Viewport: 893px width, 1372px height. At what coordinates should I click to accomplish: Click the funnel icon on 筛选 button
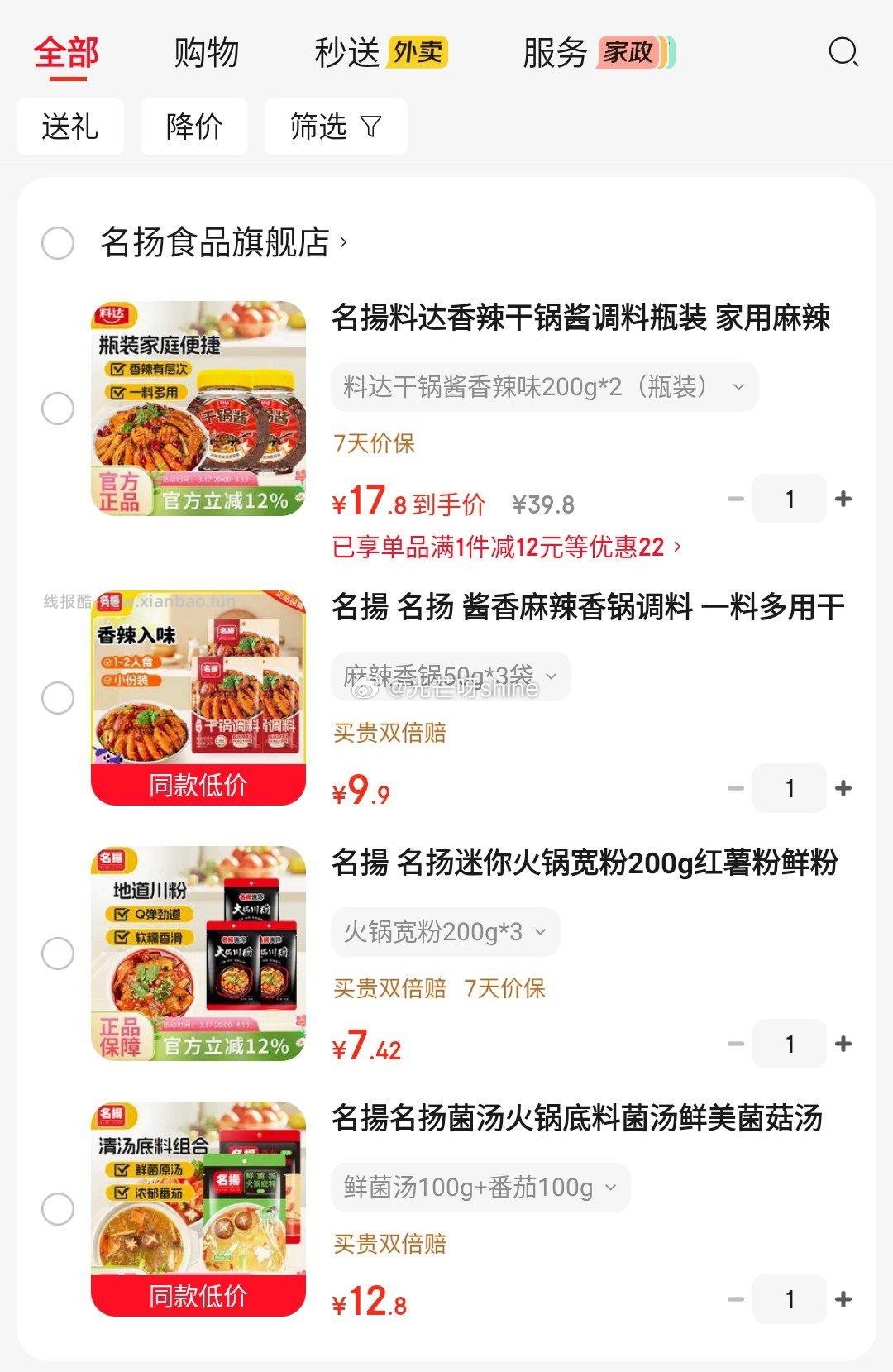370,126
